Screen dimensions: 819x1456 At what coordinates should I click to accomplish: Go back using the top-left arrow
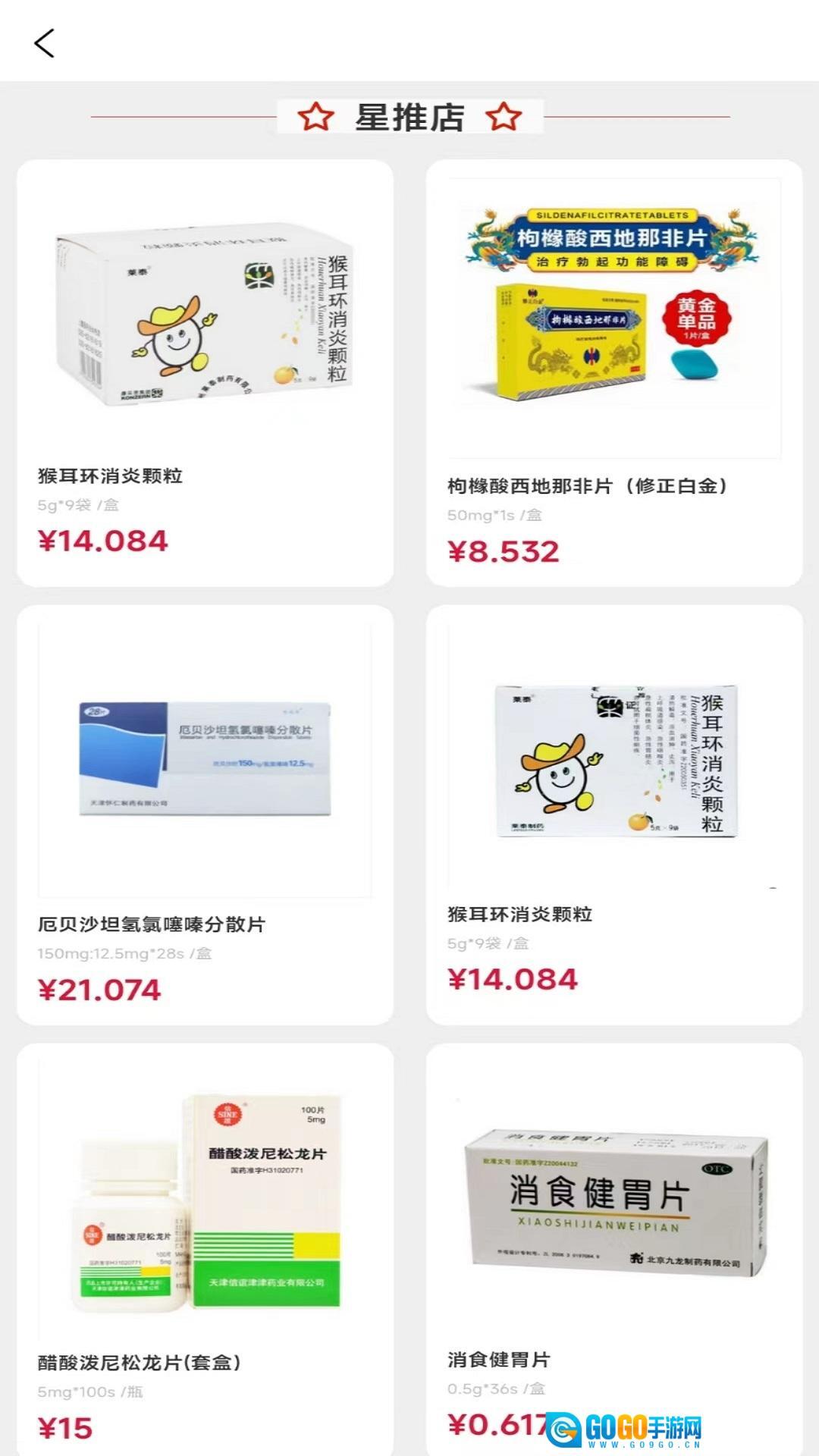point(44,43)
